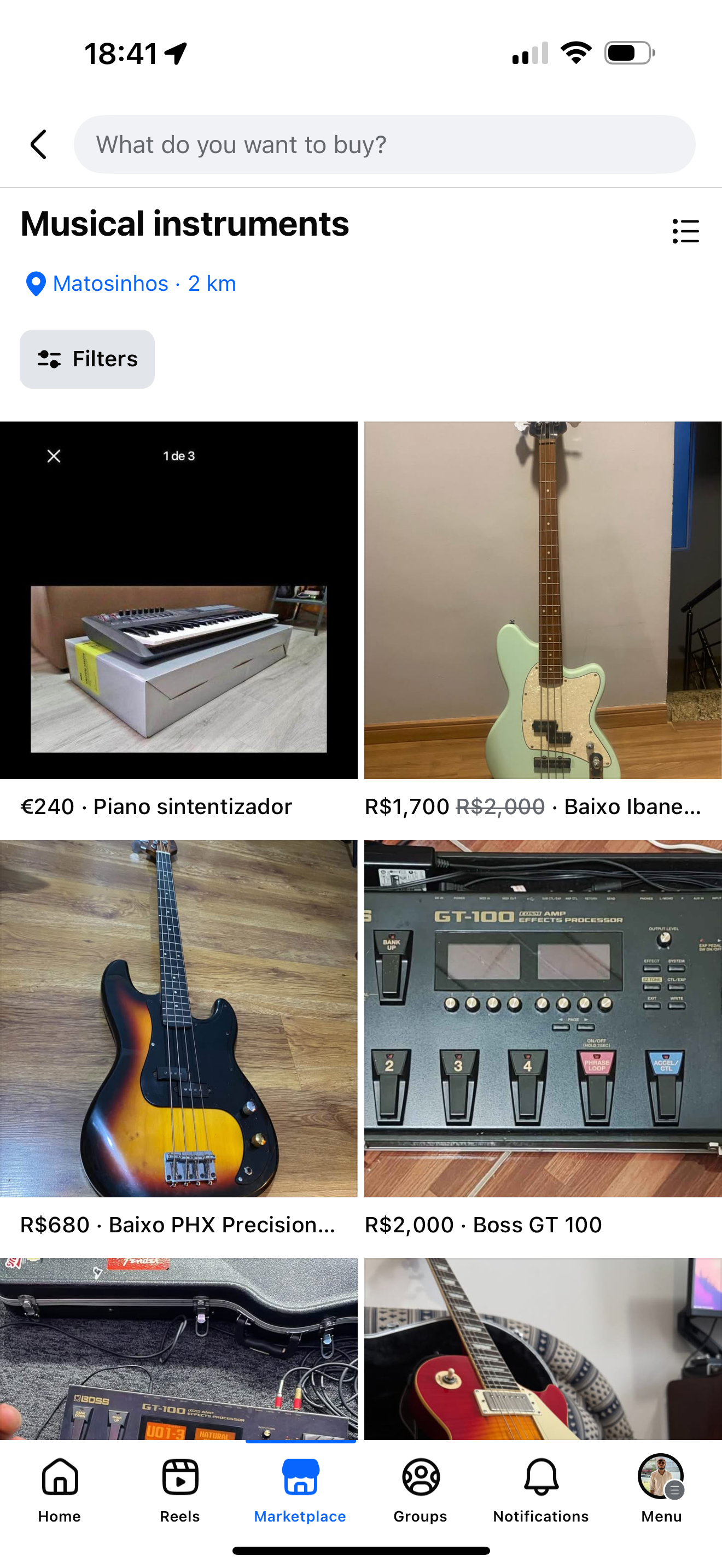Tap the 'What do you want to buy?' search field
Image resolution: width=722 pixels, height=1568 pixels.
click(x=384, y=145)
